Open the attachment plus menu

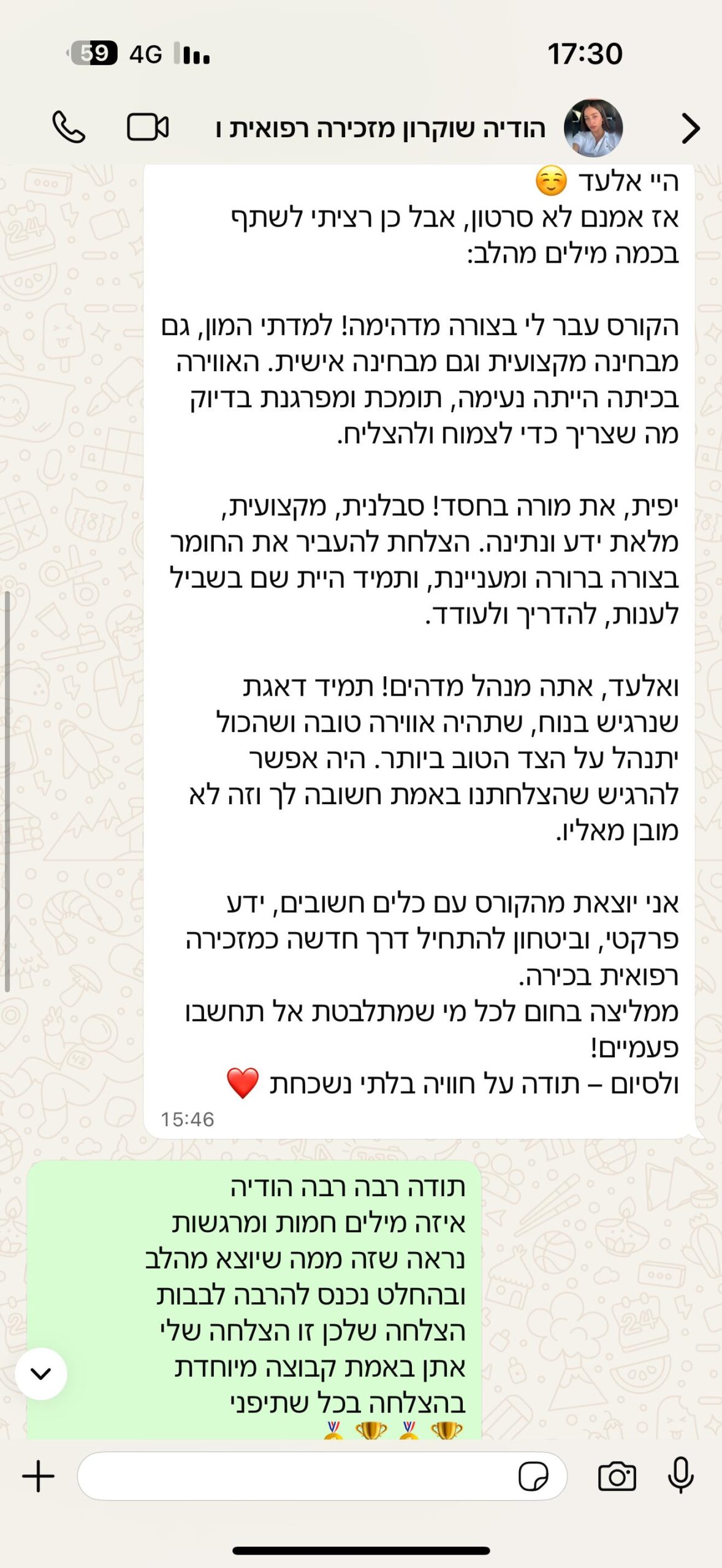[x=39, y=1476]
